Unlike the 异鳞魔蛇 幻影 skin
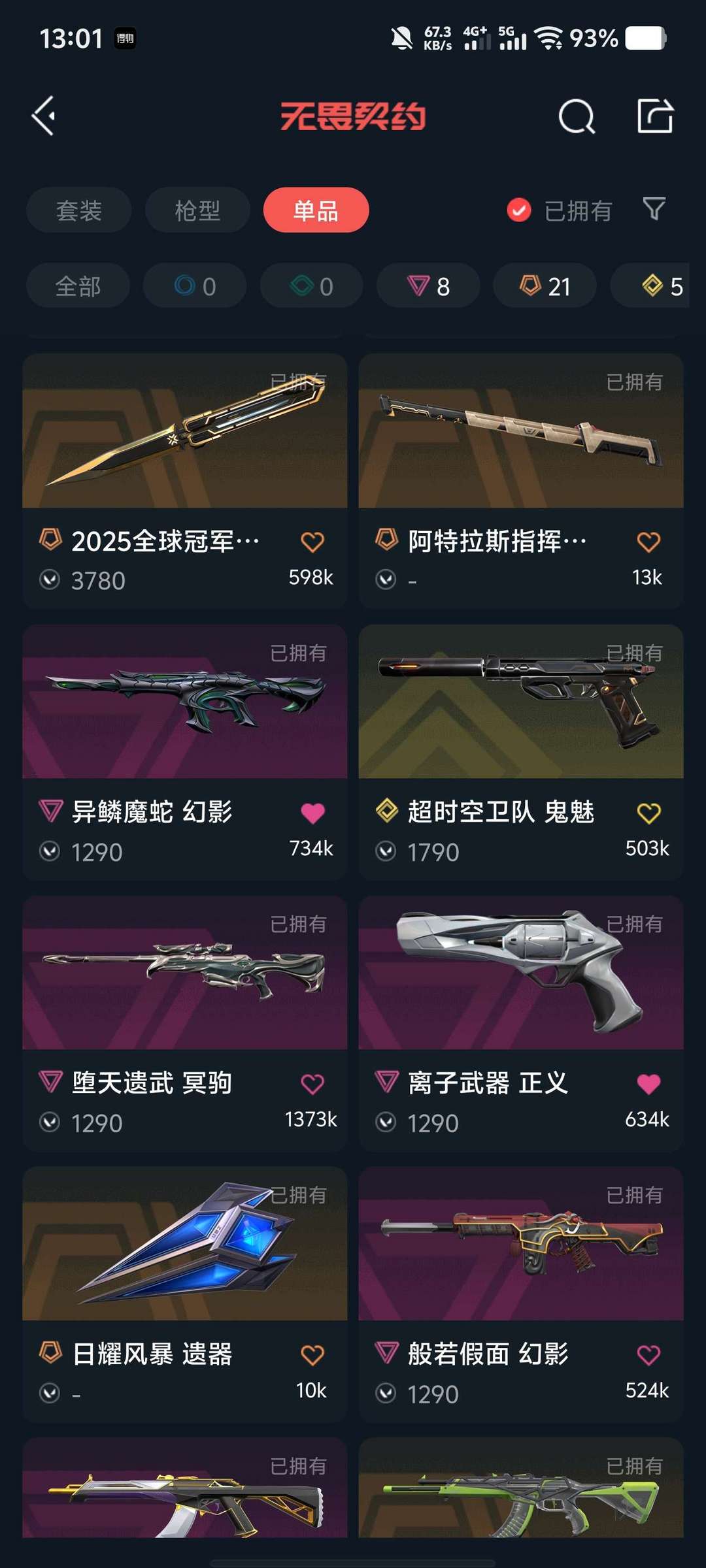Screen dimensions: 706x1568 pyautogui.click(x=312, y=813)
